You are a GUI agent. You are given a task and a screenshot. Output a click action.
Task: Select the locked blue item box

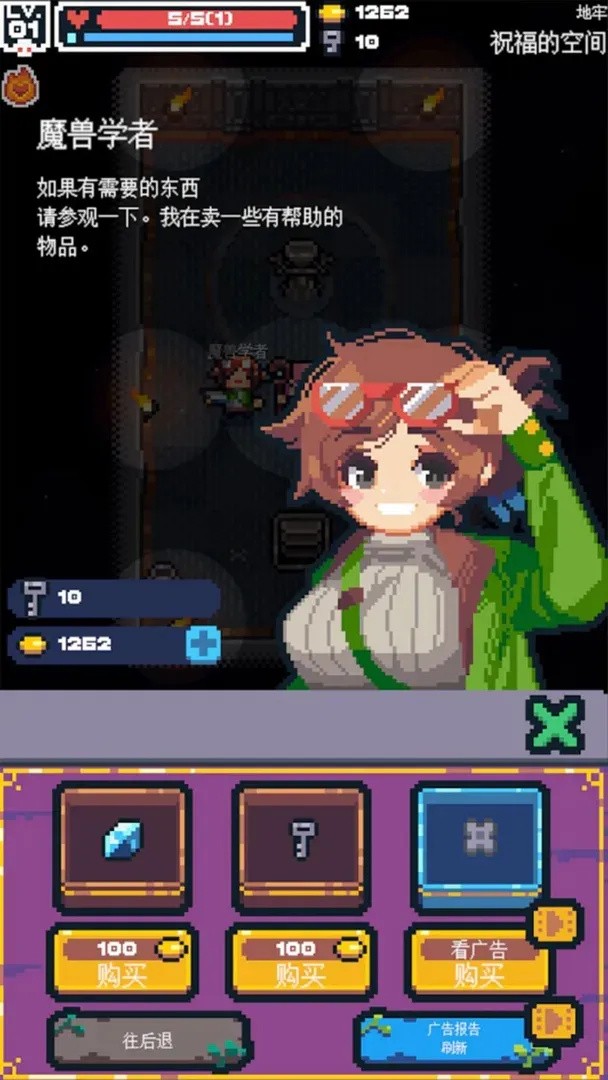coord(480,846)
